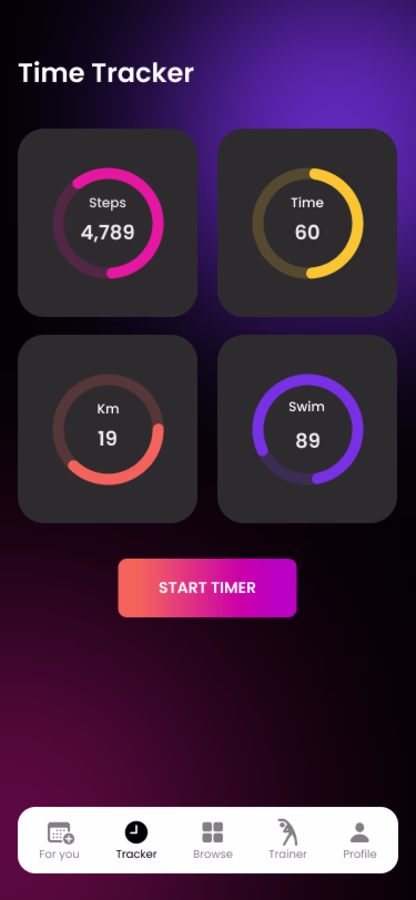Switch to the Profile tab
The width and height of the screenshot is (416, 900).
pos(360,840)
